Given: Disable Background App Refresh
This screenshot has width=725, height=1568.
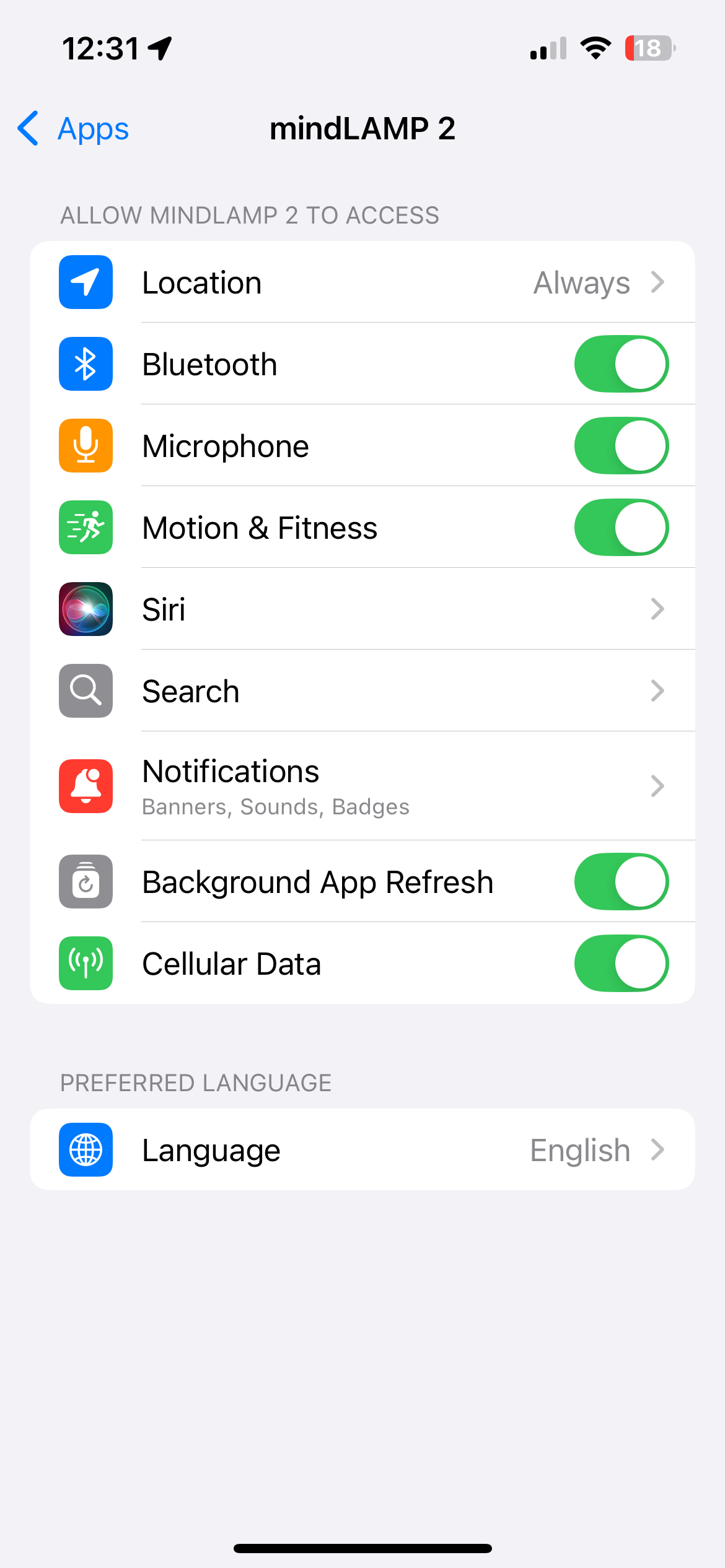Looking at the screenshot, I should tap(621, 882).
